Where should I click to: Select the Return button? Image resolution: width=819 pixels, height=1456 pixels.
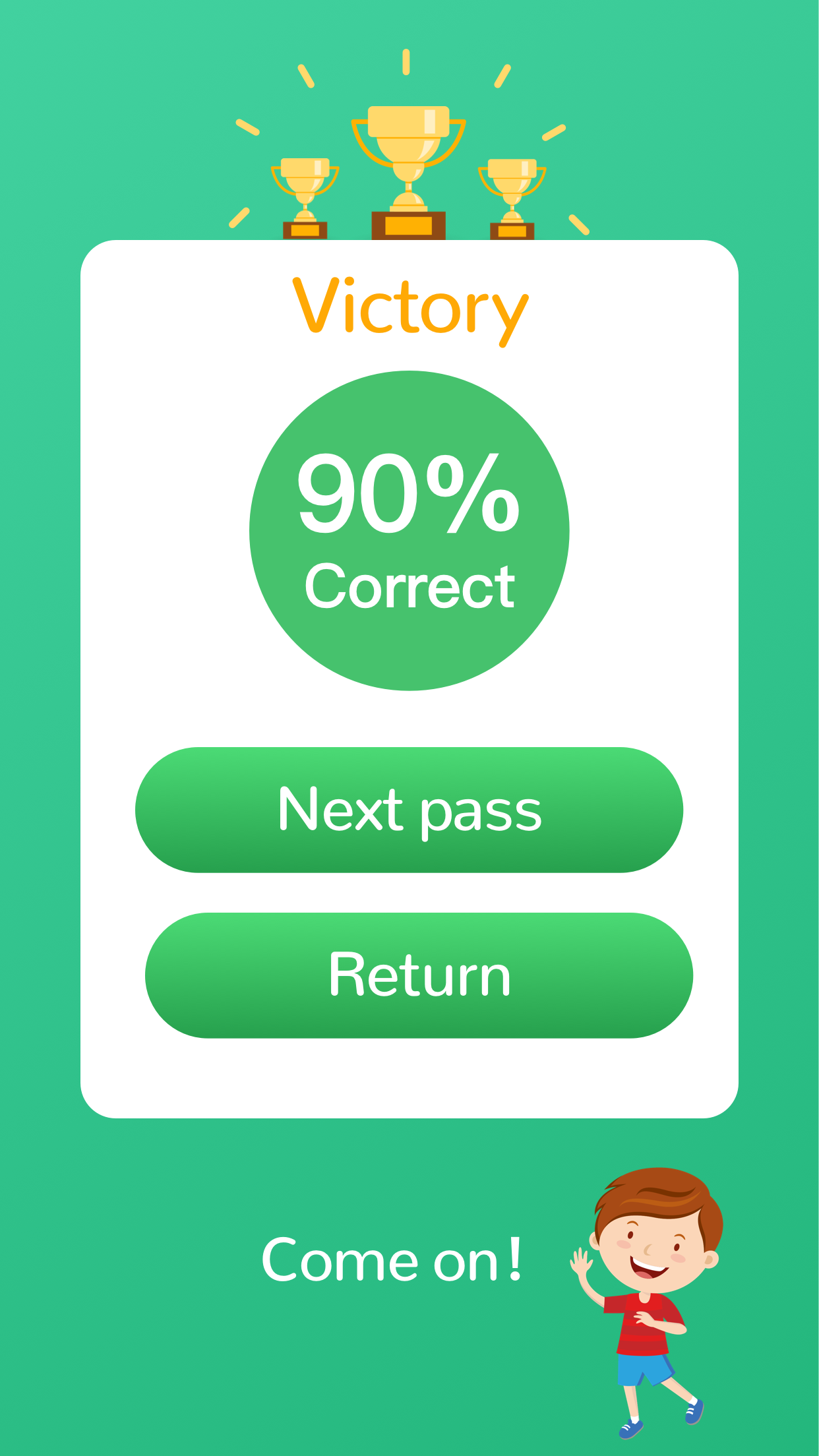pos(419,975)
